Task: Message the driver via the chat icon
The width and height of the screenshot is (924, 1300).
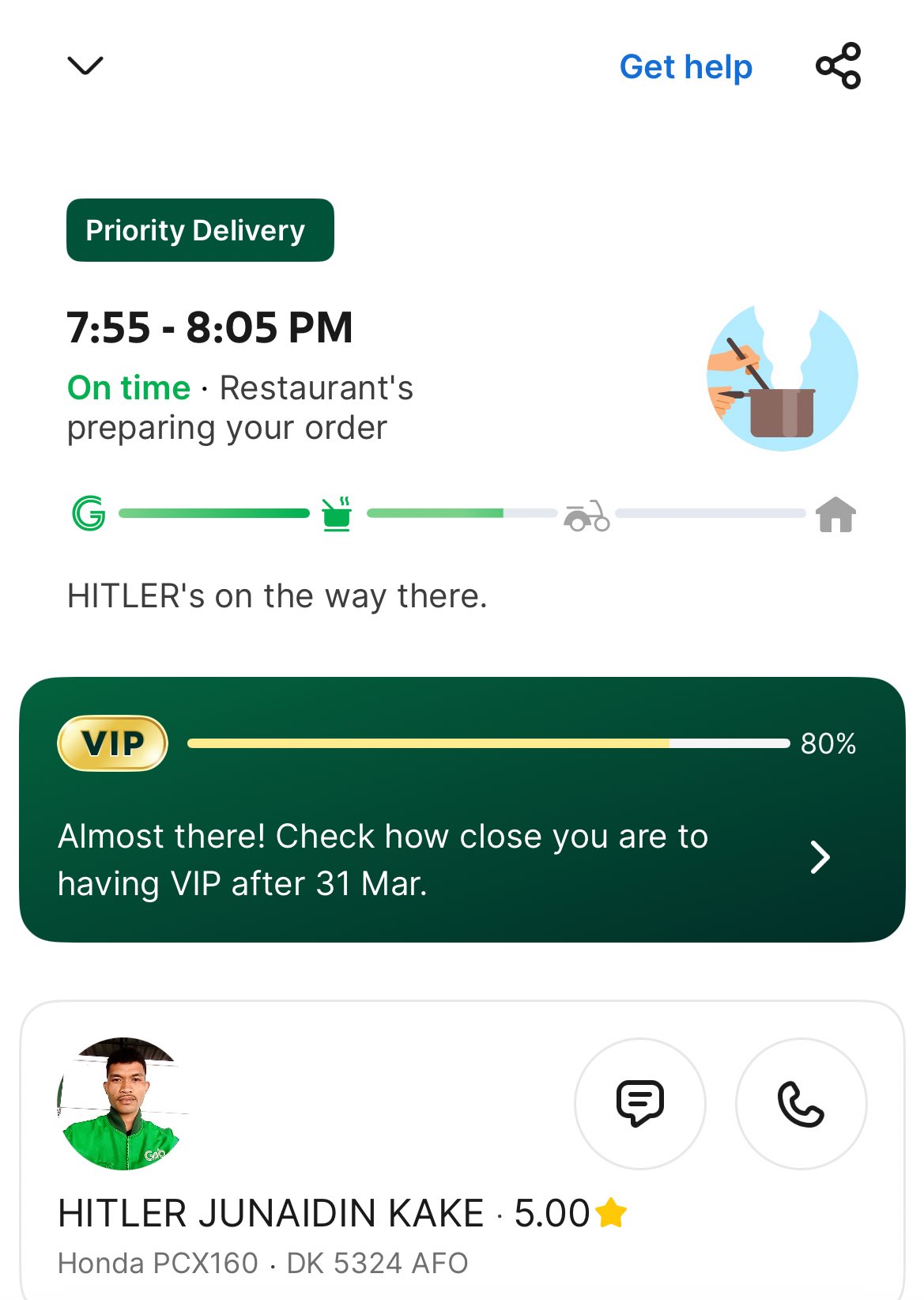Action: tap(639, 1103)
